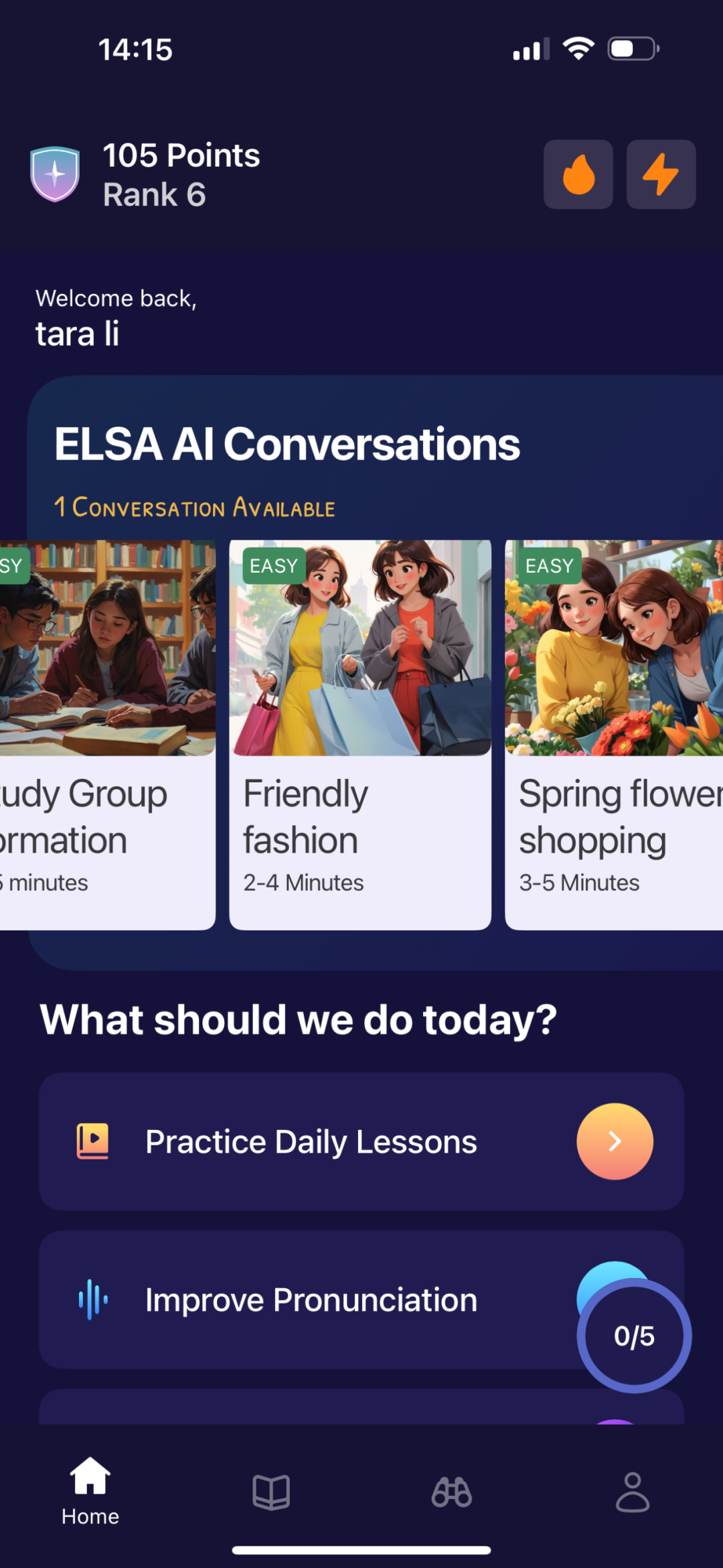The image size is (723, 1568).
Task: Start the Spring flower shopping conversation
Action: [x=614, y=735]
